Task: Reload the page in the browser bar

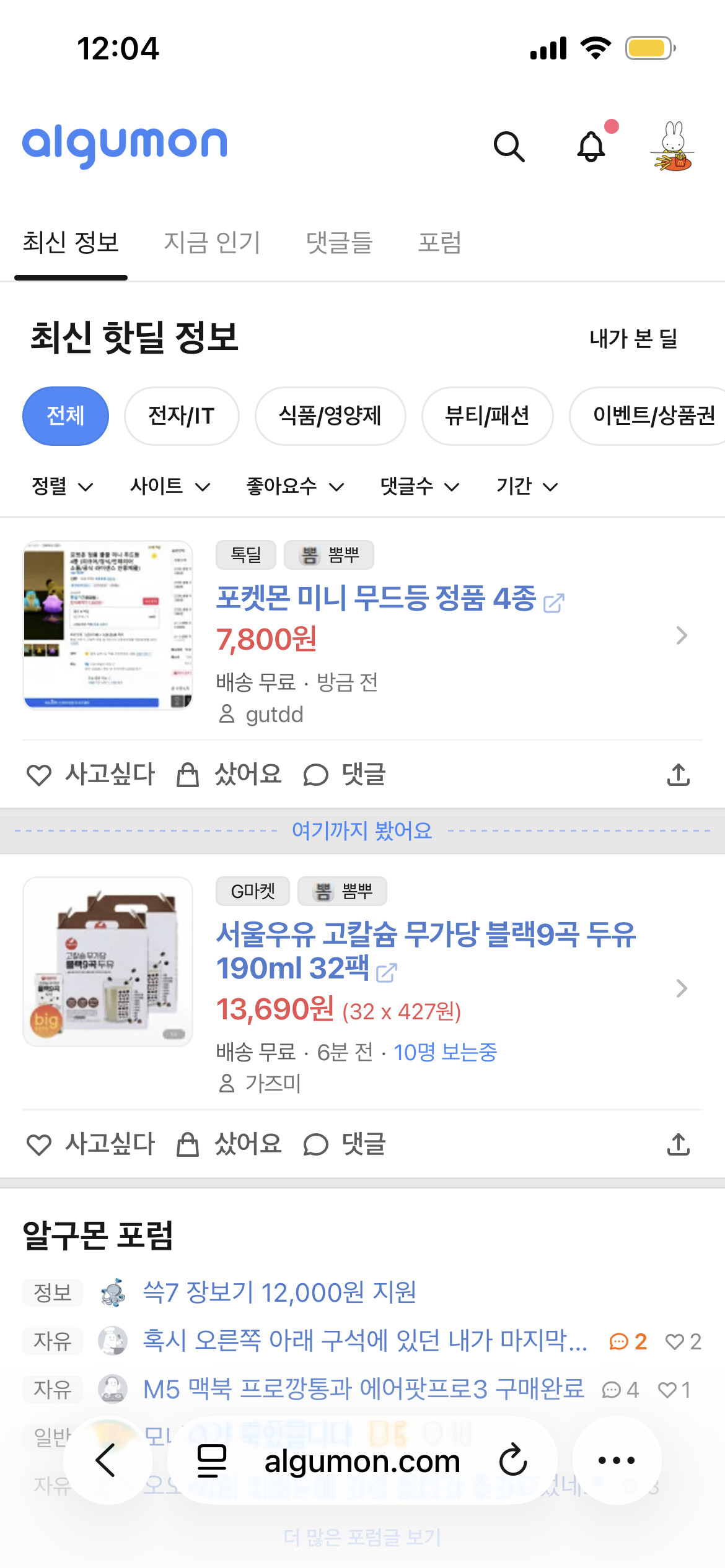Action: point(513,1460)
